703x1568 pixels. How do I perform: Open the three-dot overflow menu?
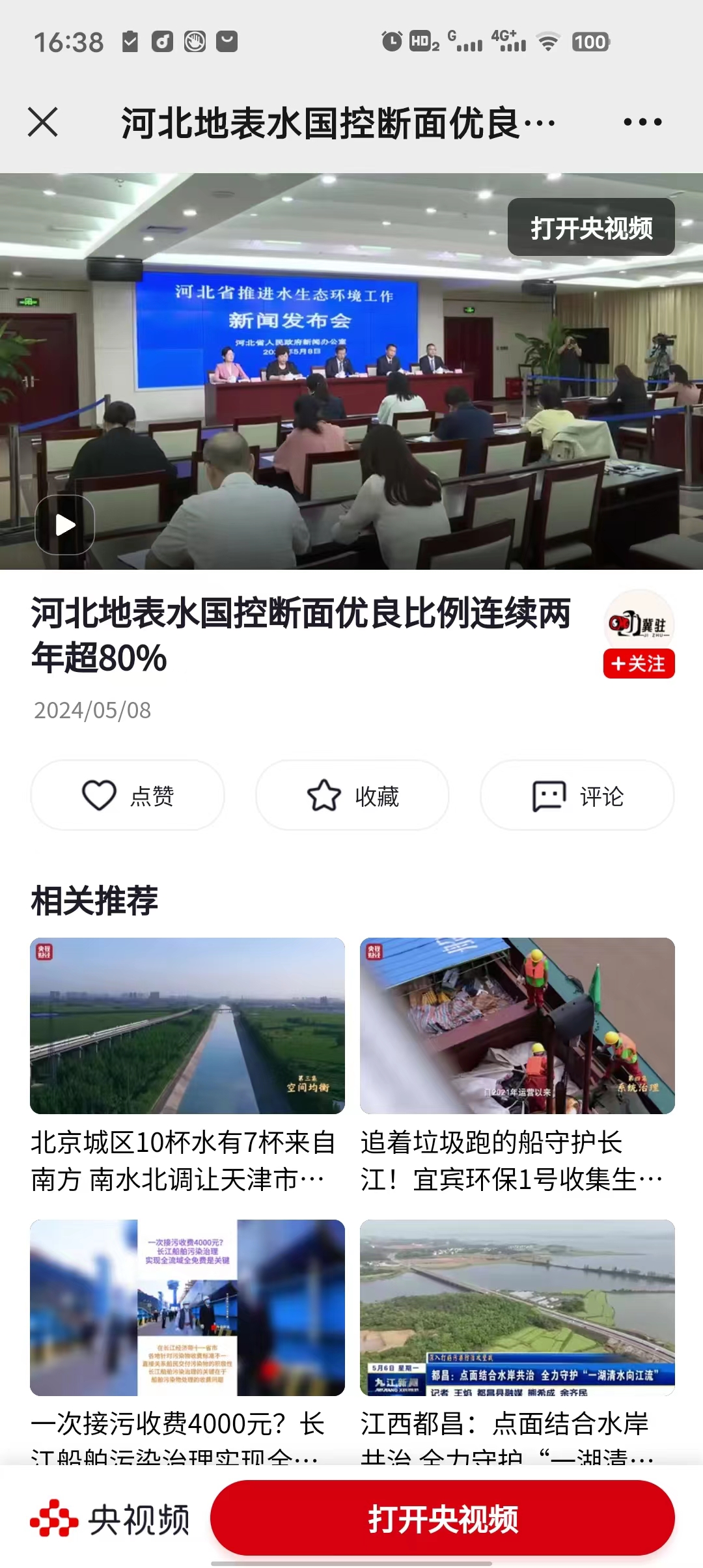[x=642, y=122]
